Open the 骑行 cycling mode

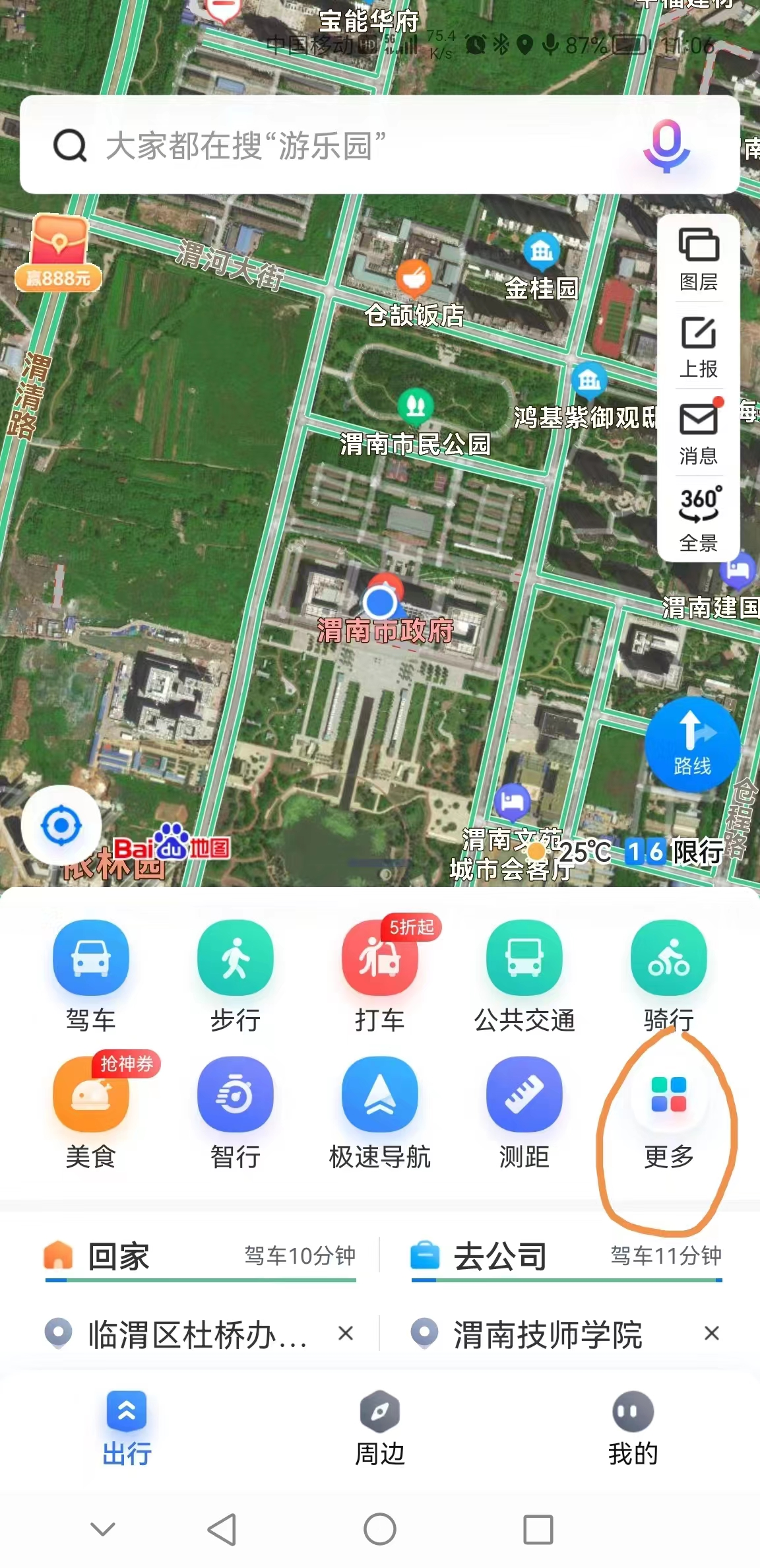(x=668, y=962)
